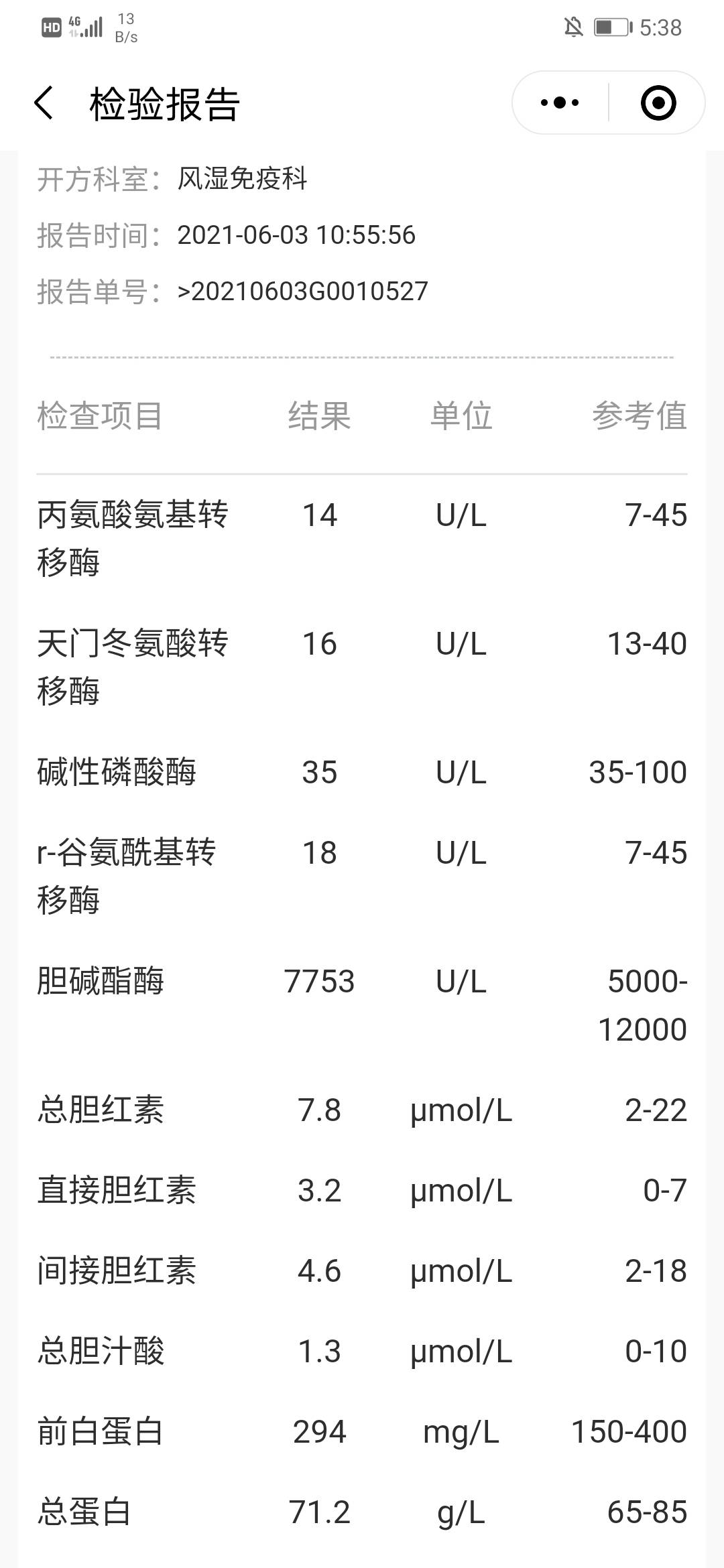Tap the 碱性磷酸酶 result value 35

pyautogui.click(x=318, y=773)
